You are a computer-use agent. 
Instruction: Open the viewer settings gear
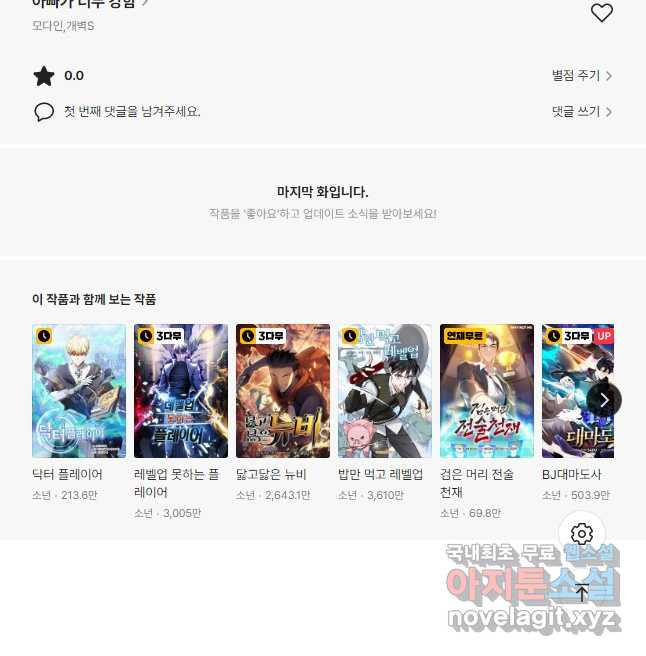(x=582, y=534)
